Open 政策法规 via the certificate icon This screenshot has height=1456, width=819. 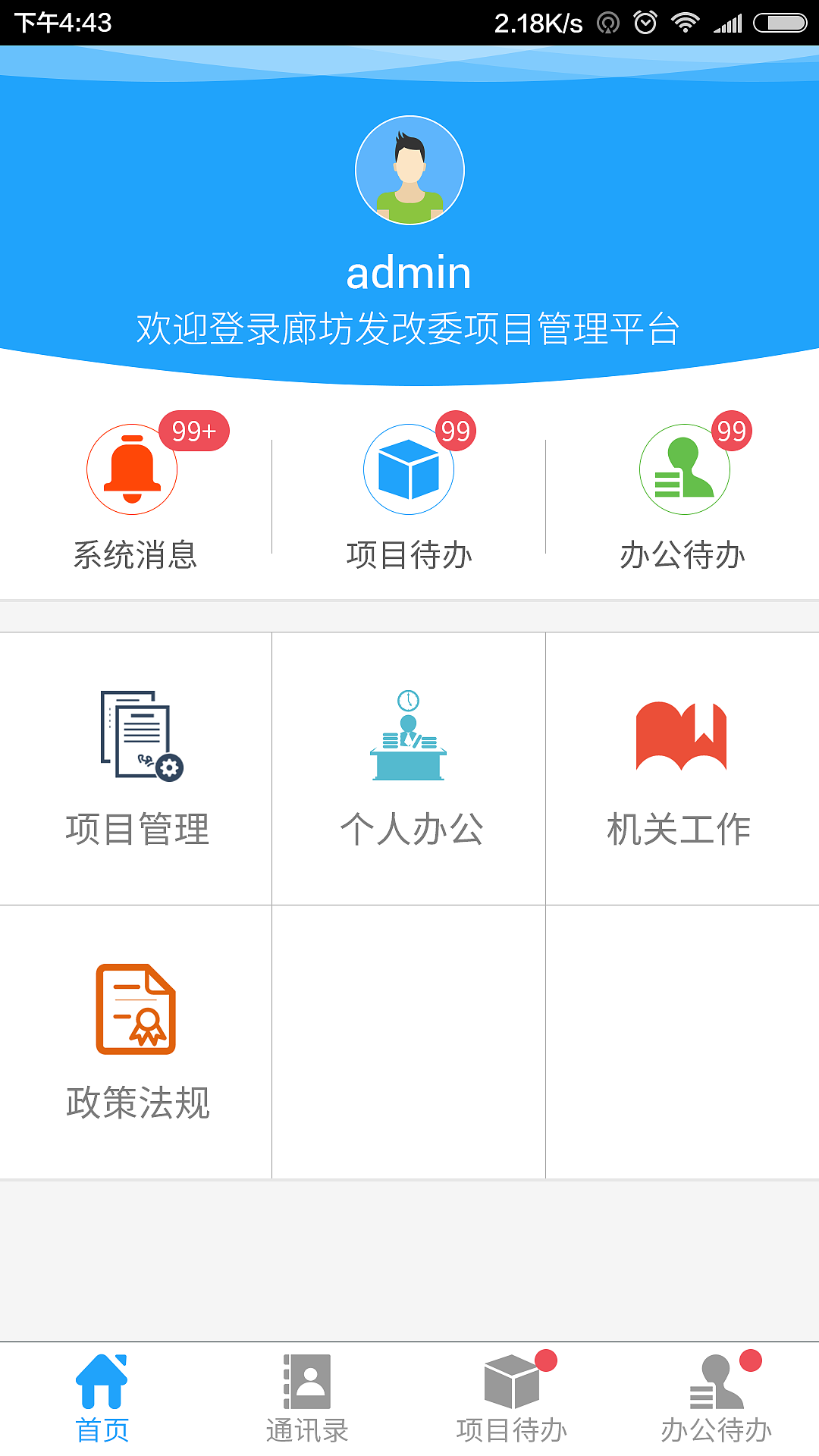coord(135,1009)
